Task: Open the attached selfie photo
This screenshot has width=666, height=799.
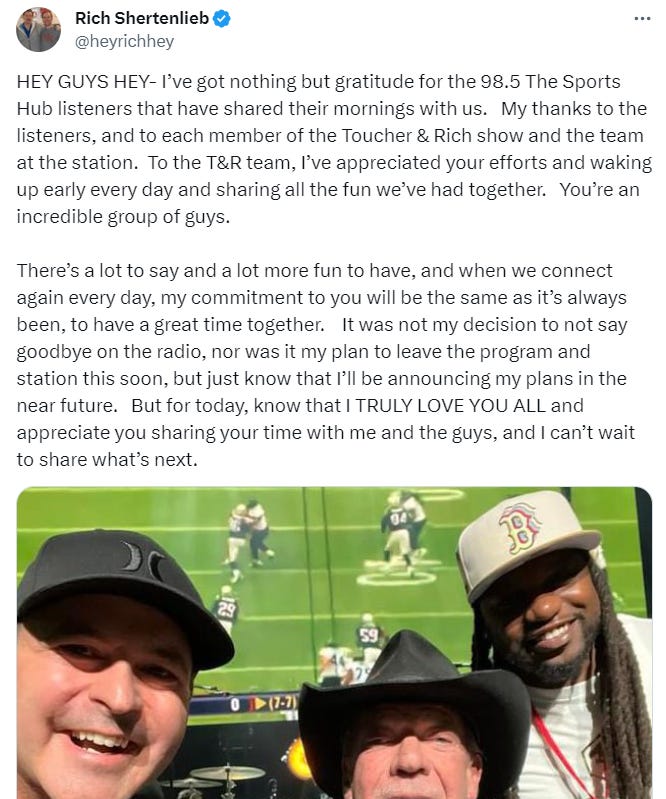Action: point(334,642)
